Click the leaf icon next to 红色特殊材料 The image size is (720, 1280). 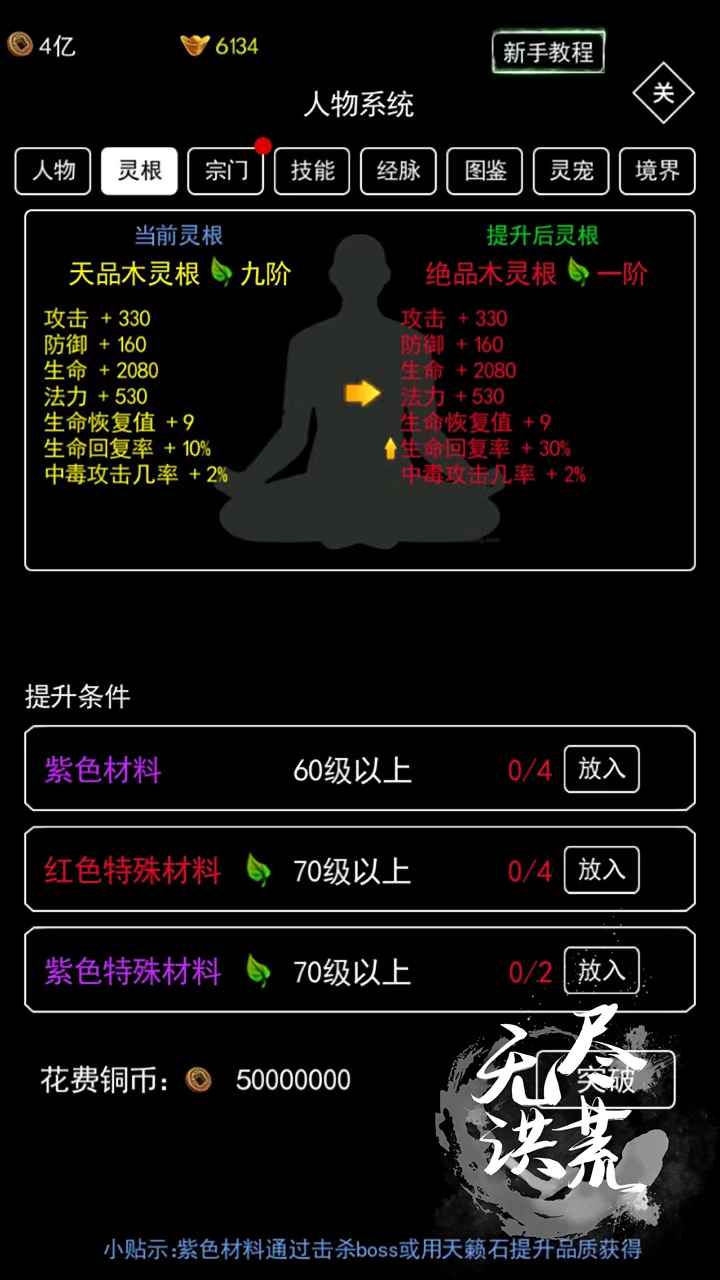[258, 870]
